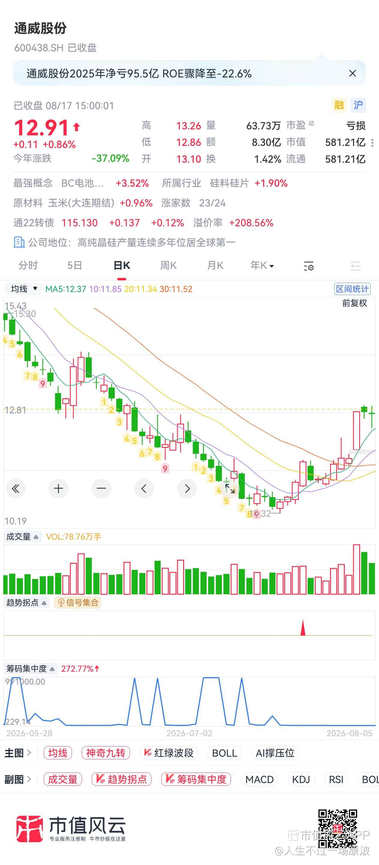Change the 前复权 adjustment setting
This screenshot has height=865, width=379.
point(355,303)
